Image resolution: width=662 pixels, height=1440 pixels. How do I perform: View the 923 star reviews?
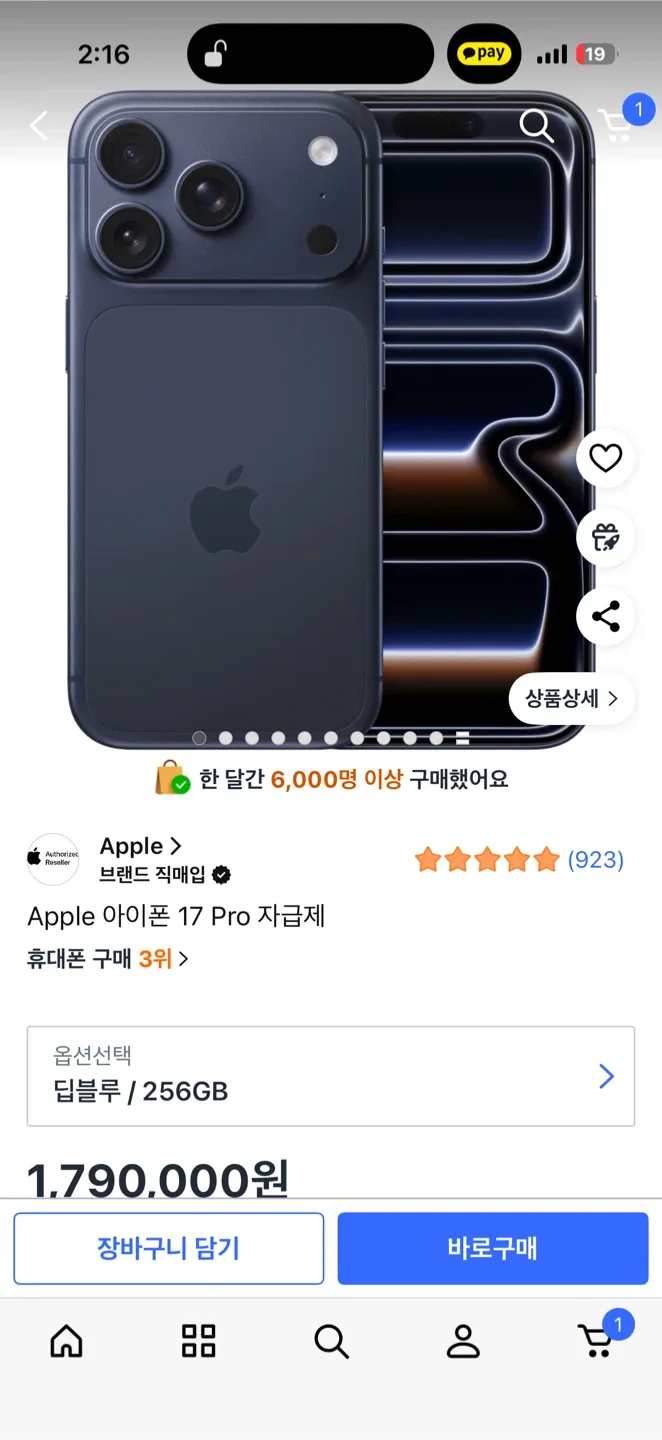(x=519, y=859)
